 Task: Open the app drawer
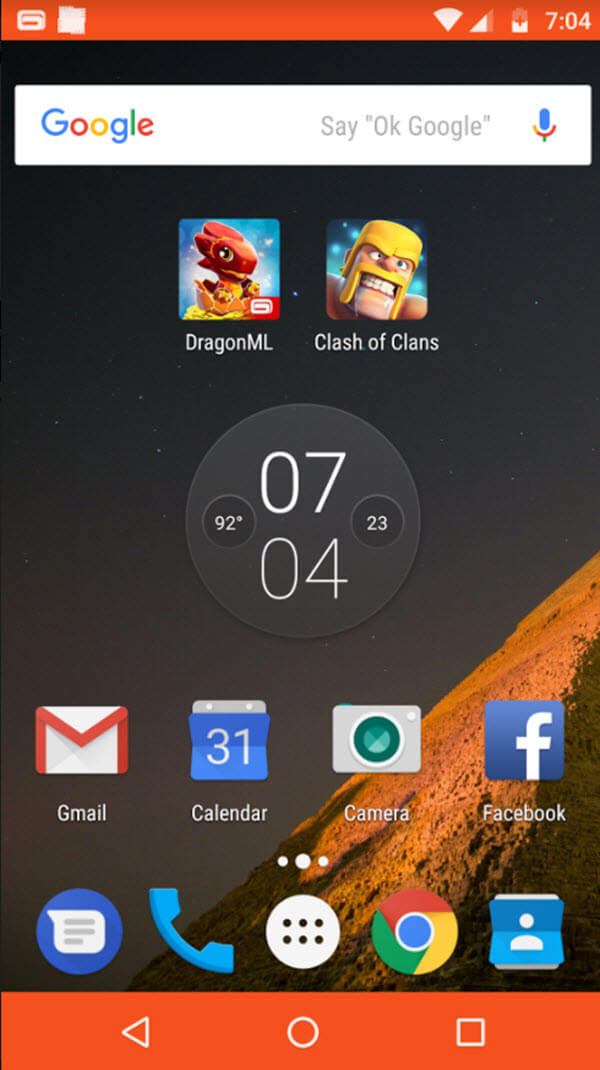(302, 931)
